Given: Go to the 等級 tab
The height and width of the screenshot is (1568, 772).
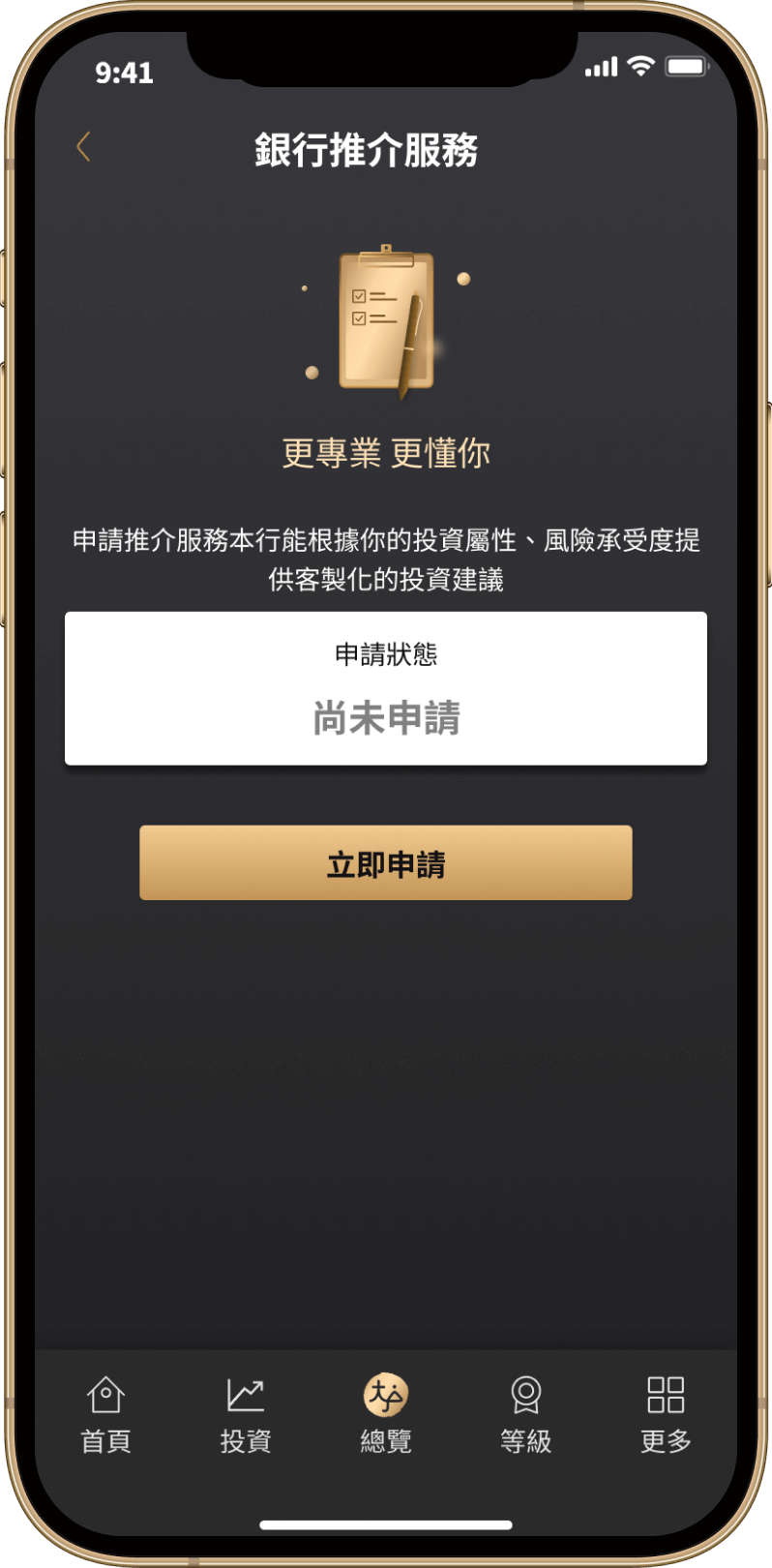Looking at the screenshot, I should click(x=525, y=1414).
